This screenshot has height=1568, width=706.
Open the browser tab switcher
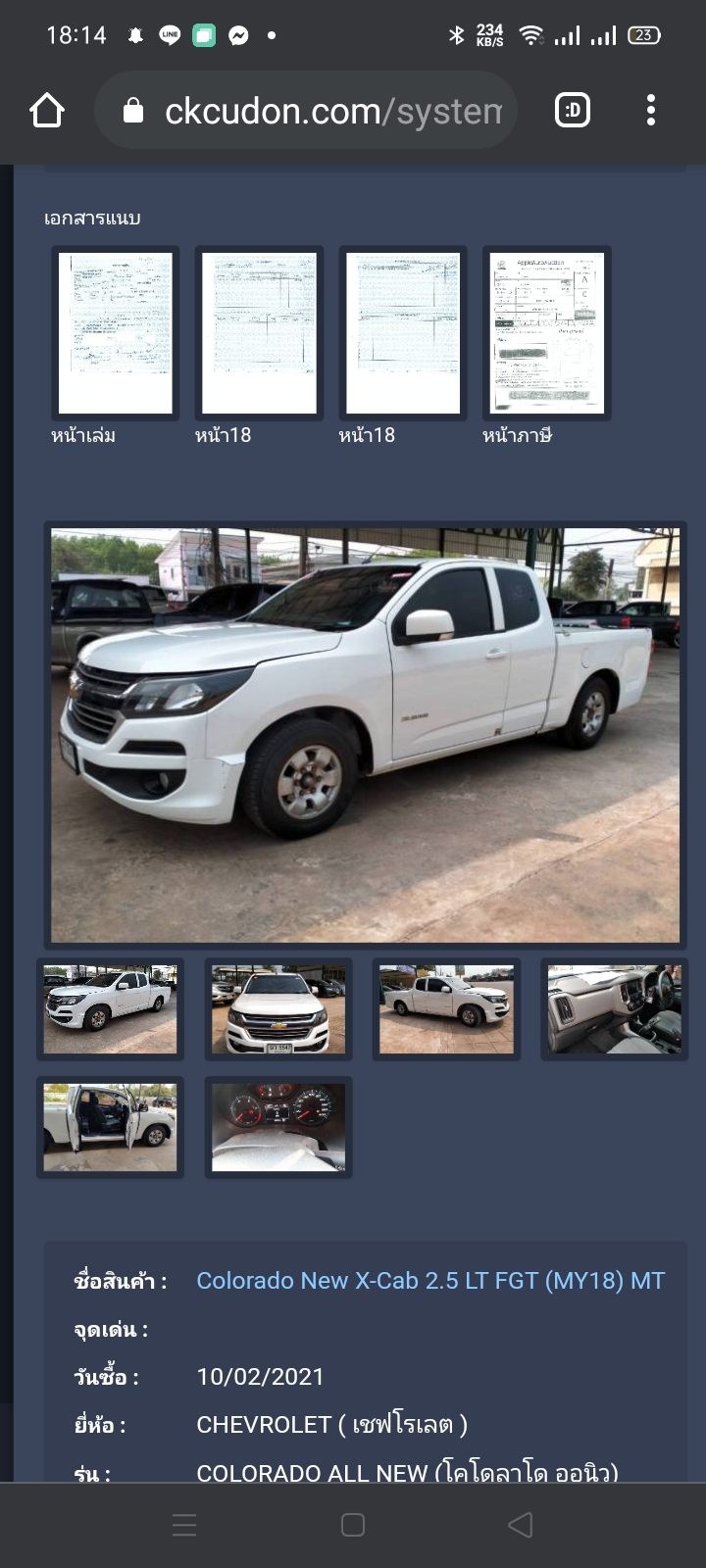pyautogui.click(x=573, y=111)
